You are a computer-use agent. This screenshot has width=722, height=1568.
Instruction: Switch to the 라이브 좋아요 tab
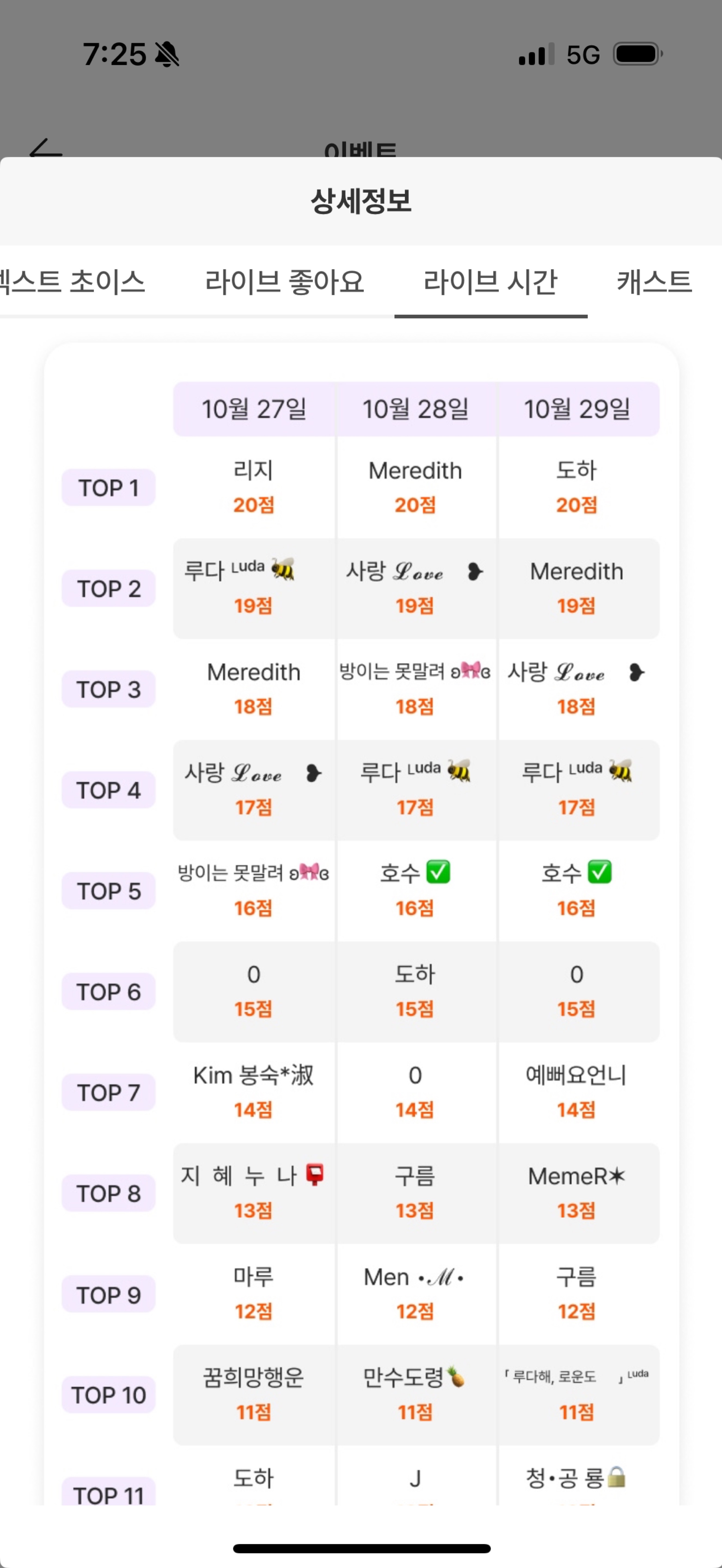(x=284, y=282)
